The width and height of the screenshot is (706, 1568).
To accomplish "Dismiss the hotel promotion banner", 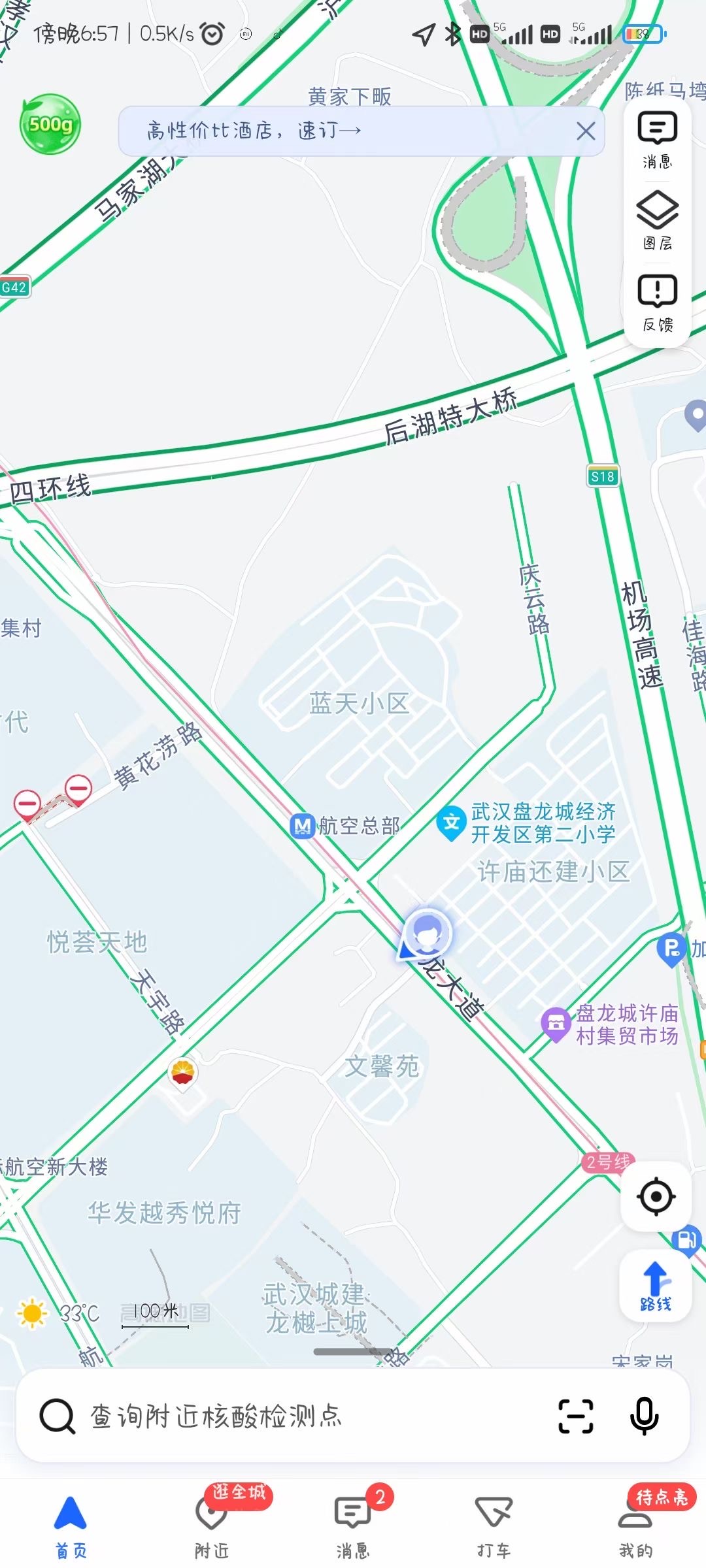I will 586,131.
